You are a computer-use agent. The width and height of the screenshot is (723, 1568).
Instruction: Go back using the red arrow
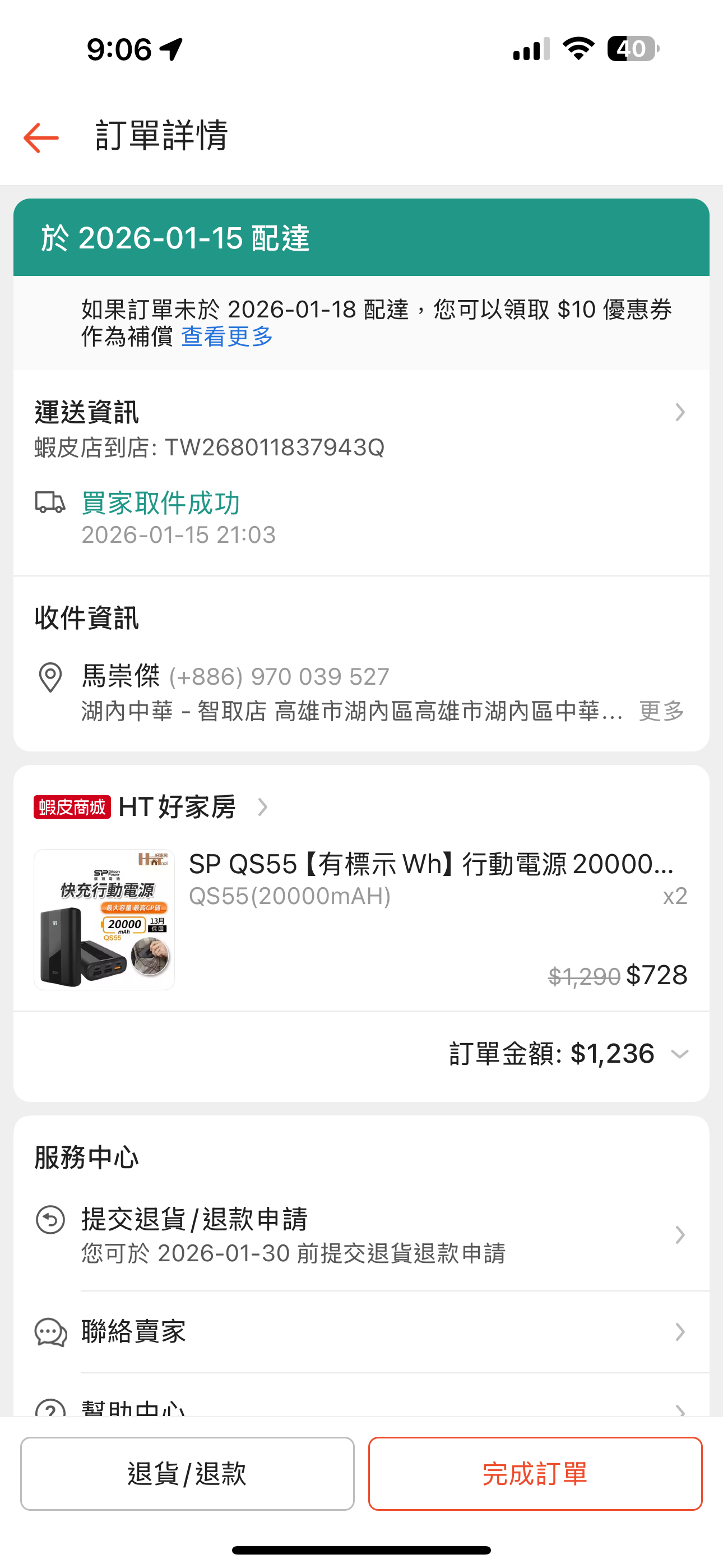pos(41,137)
